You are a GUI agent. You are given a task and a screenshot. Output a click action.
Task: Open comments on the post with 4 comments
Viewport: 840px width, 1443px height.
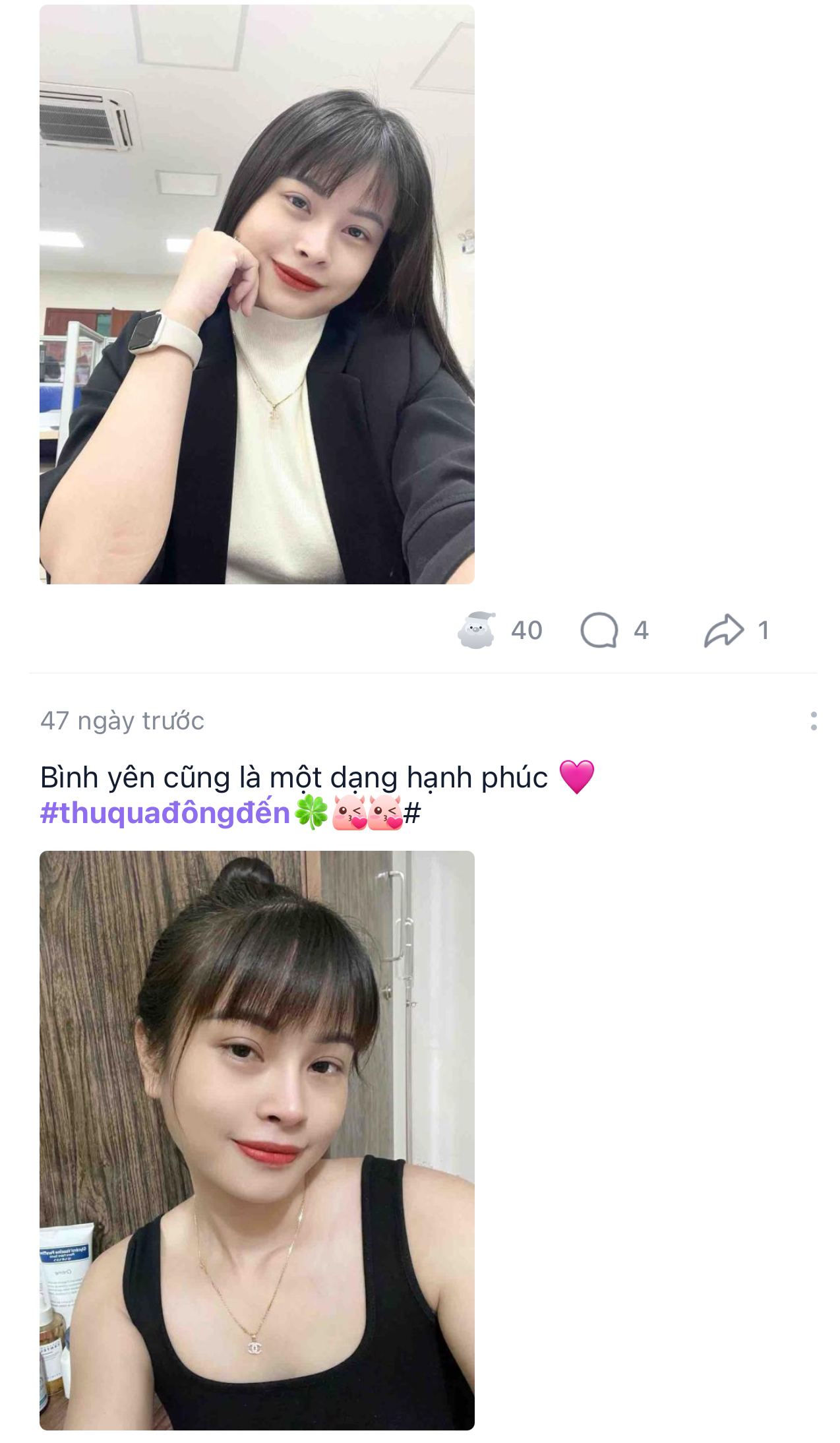[599, 630]
